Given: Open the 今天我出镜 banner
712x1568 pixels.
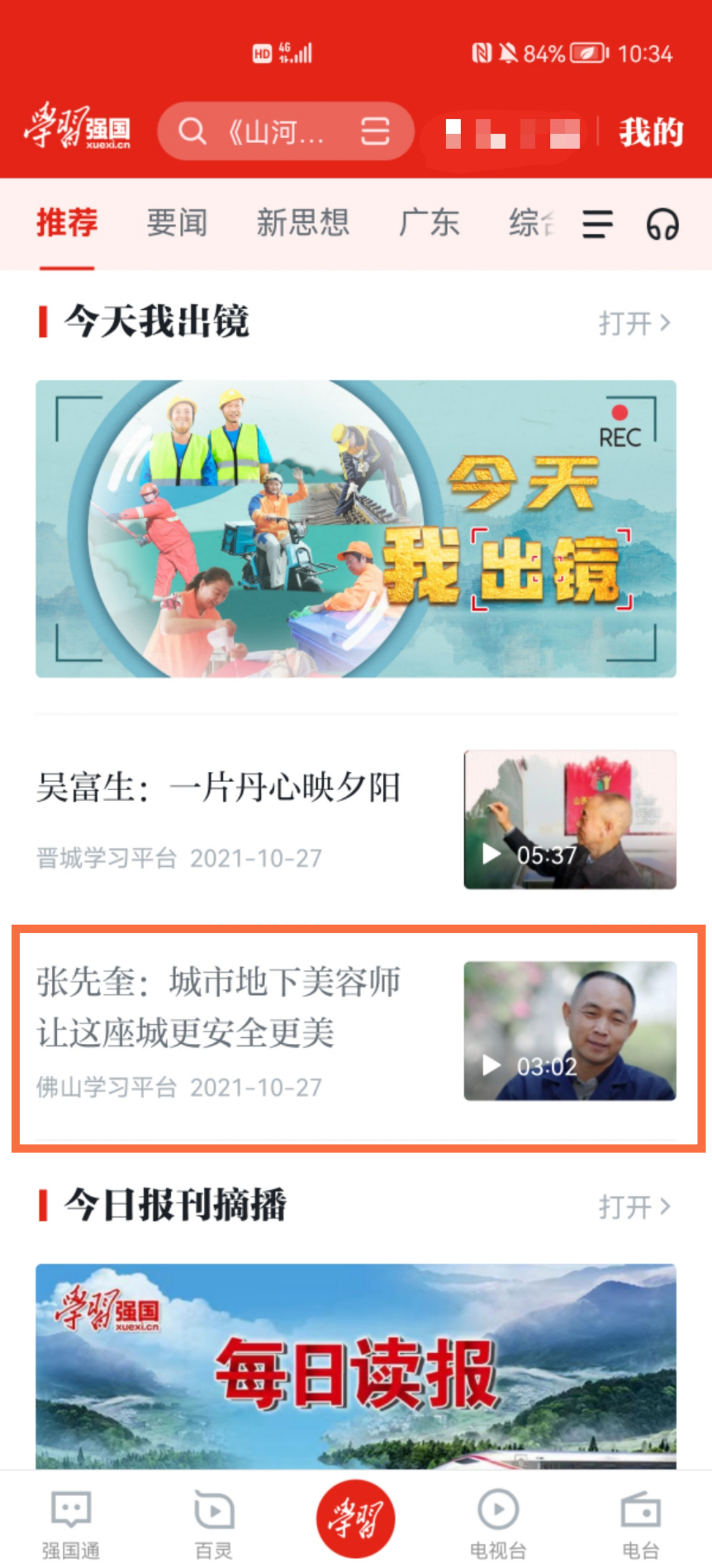Looking at the screenshot, I should coord(356,529).
